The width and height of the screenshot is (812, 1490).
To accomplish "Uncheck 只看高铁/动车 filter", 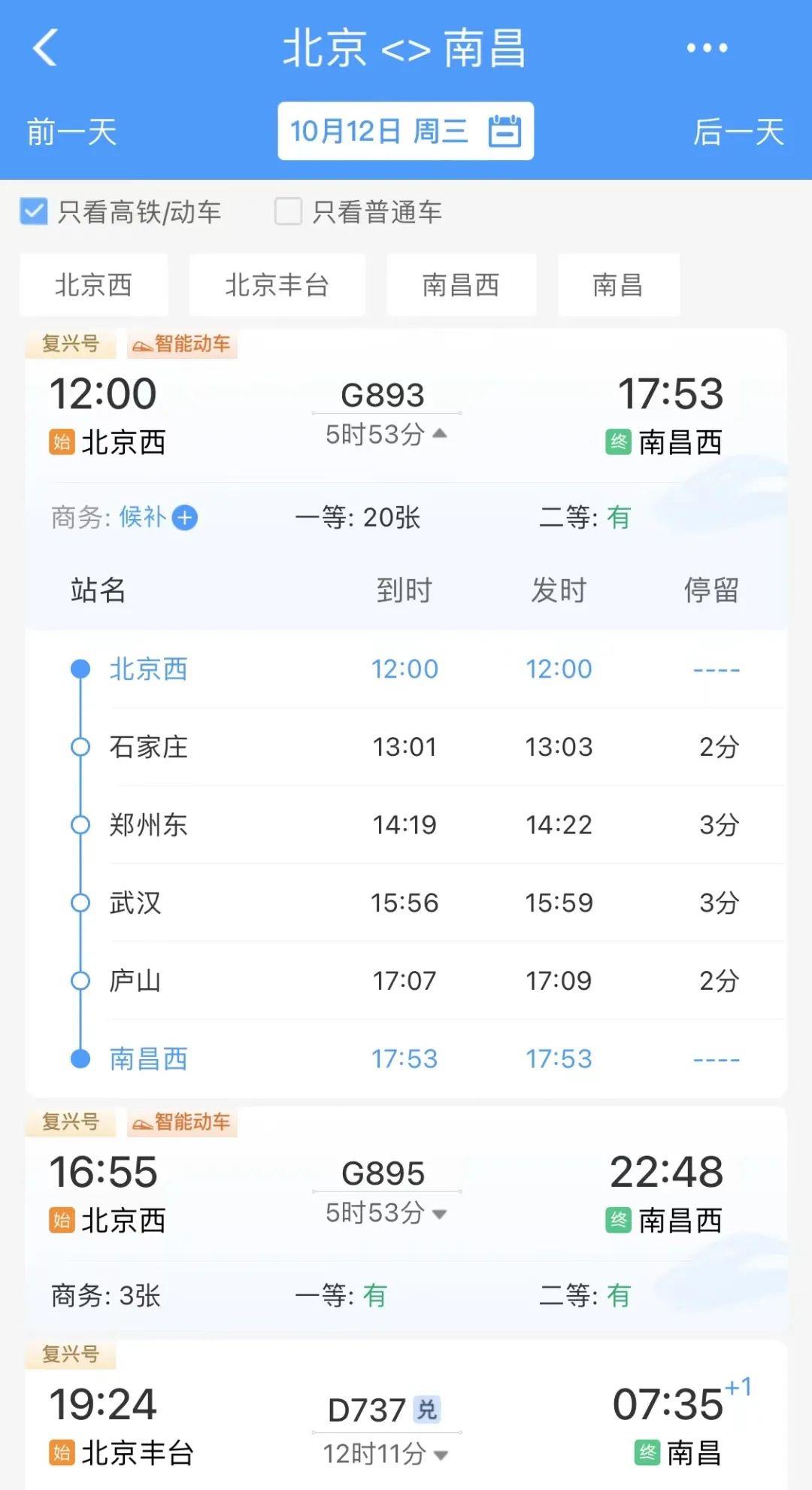I will [x=35, y=212].
